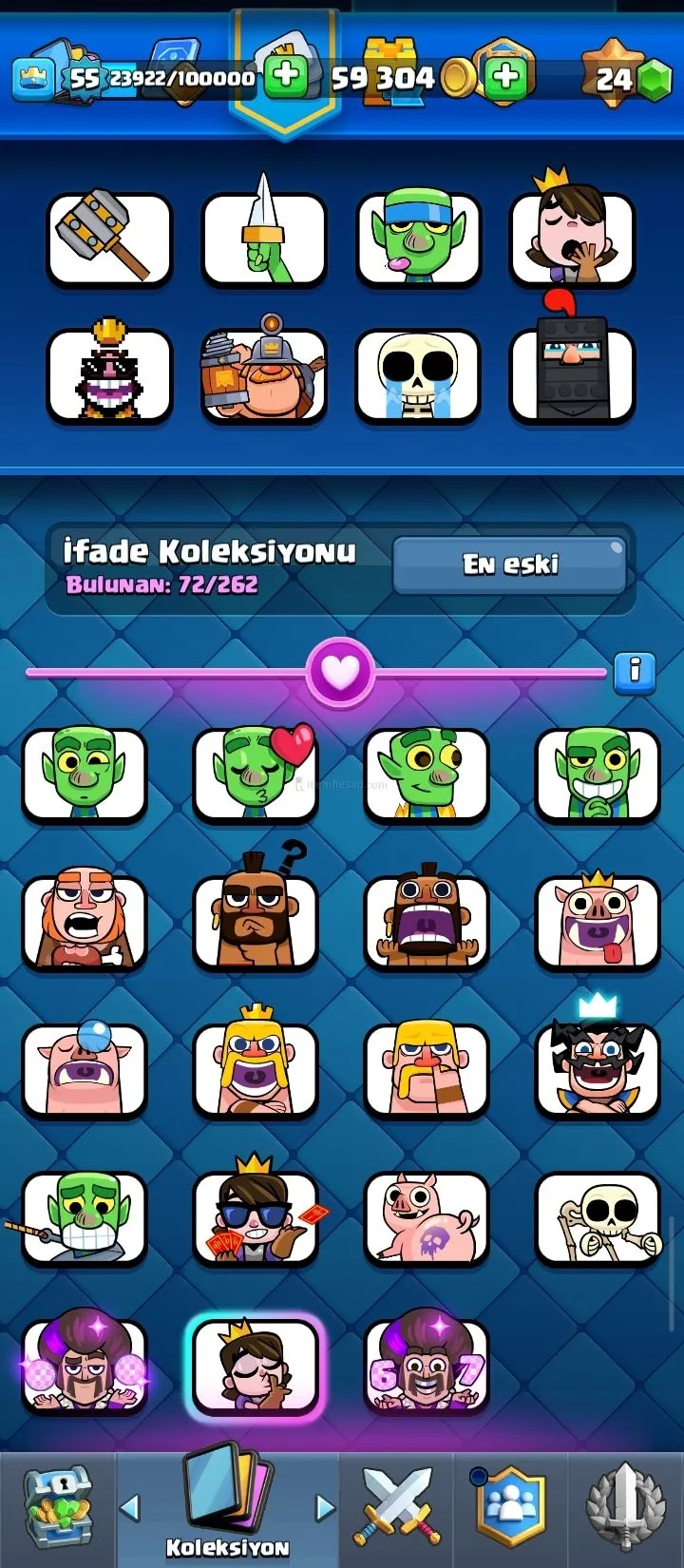Screen dimensions: 684x1568
Task: Open the gem shop via the gem counter
Action: tap(628, 77)
